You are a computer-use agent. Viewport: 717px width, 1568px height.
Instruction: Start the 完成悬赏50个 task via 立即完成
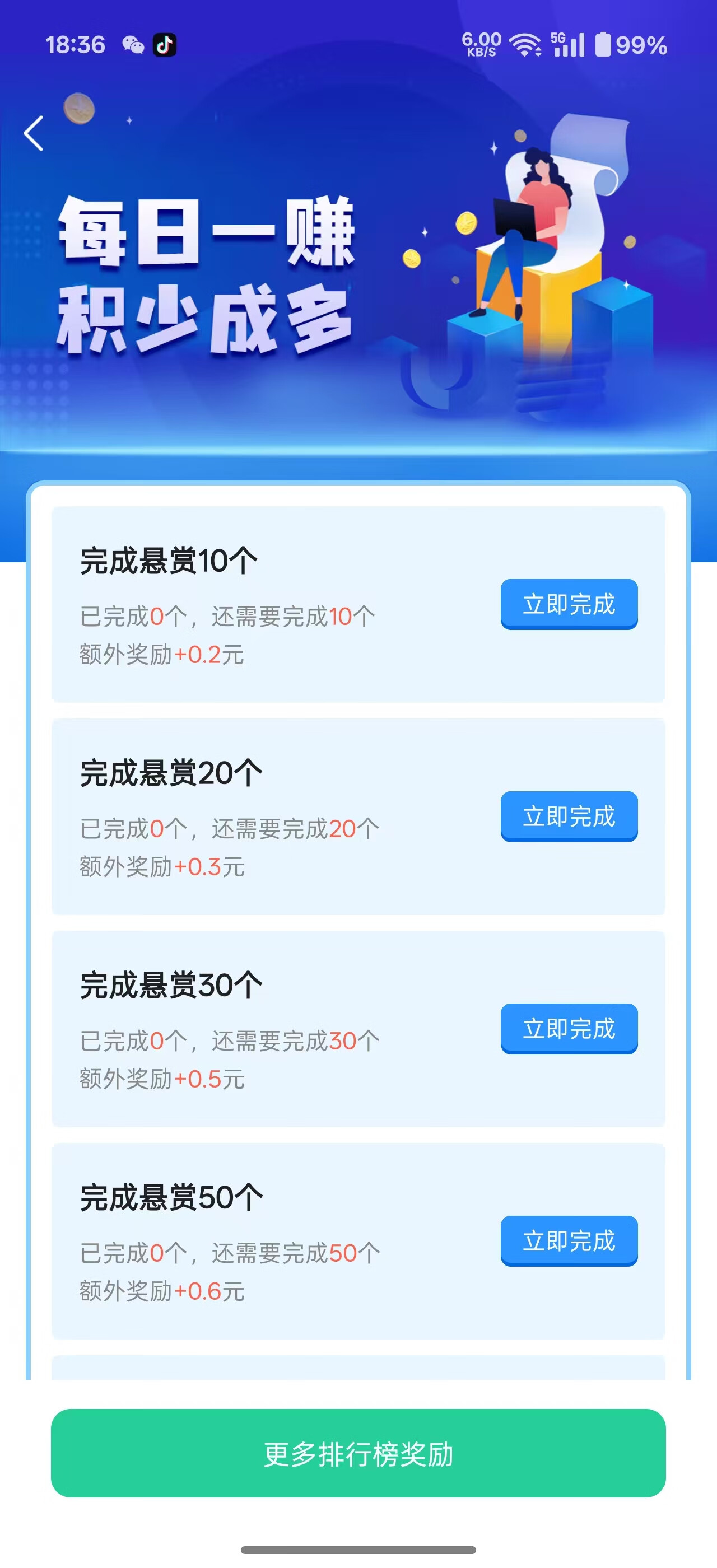[569, 1240]
